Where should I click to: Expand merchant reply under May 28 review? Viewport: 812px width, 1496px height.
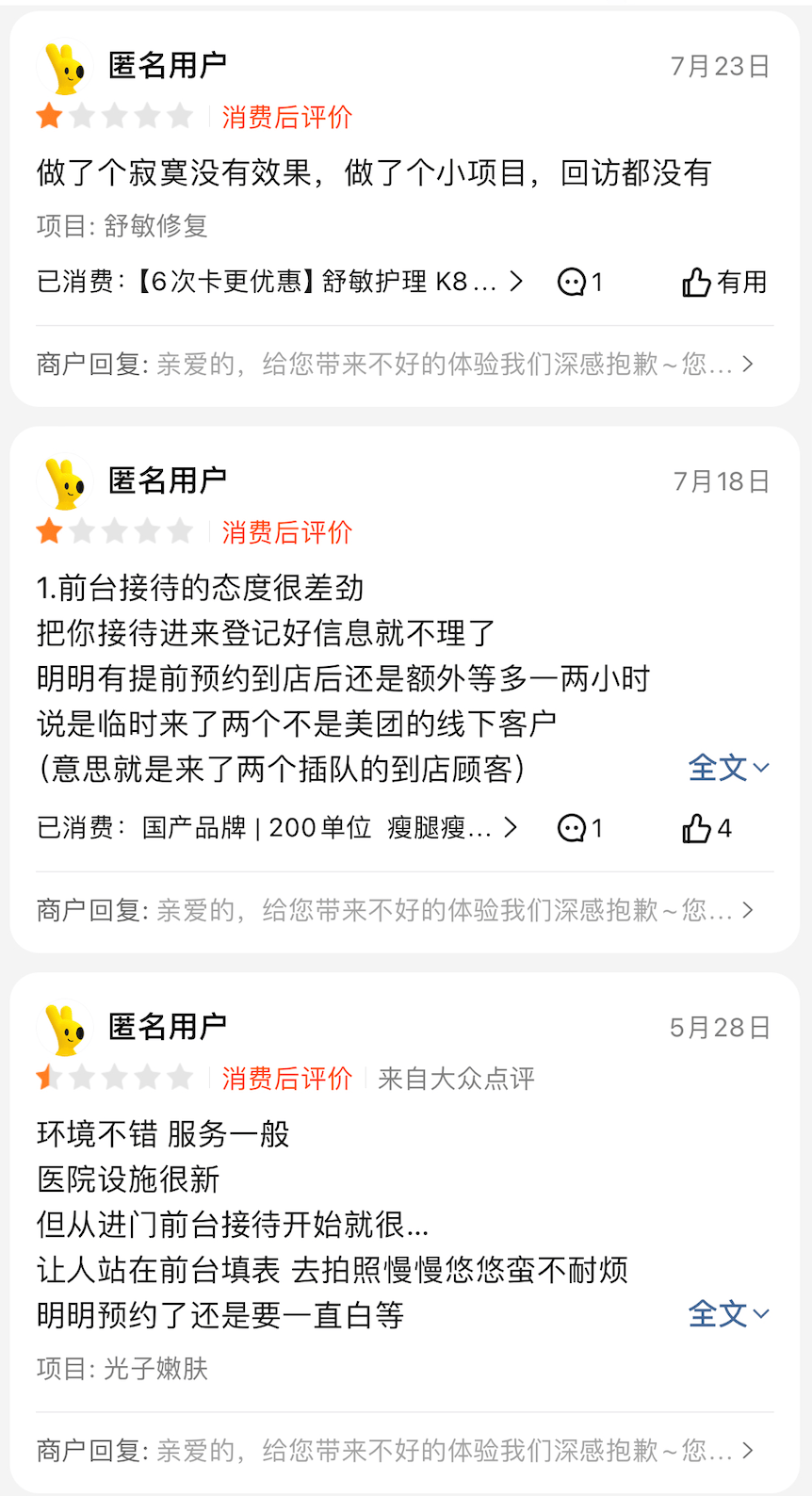(x=396, y=1451)
